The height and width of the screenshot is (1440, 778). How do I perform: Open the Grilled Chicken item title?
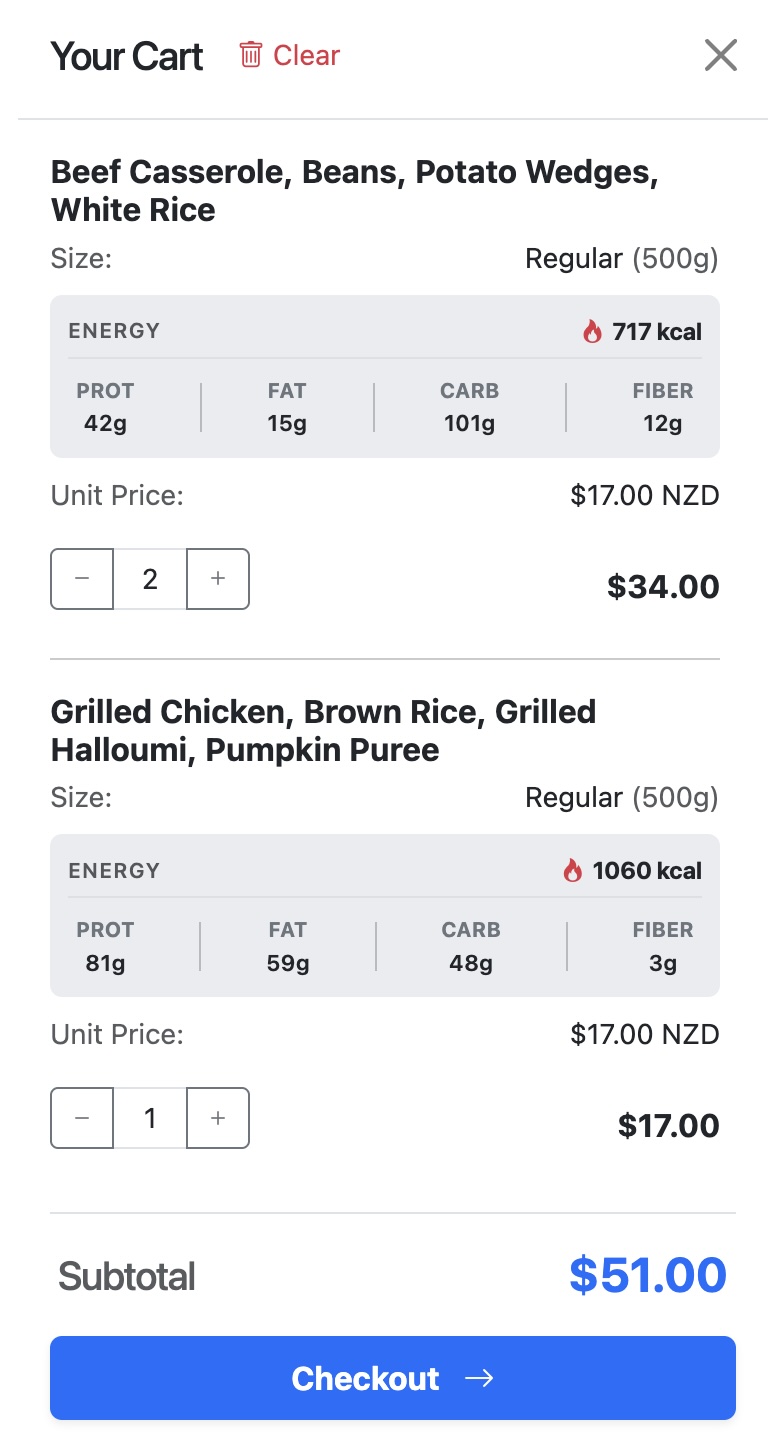(324, 730)
